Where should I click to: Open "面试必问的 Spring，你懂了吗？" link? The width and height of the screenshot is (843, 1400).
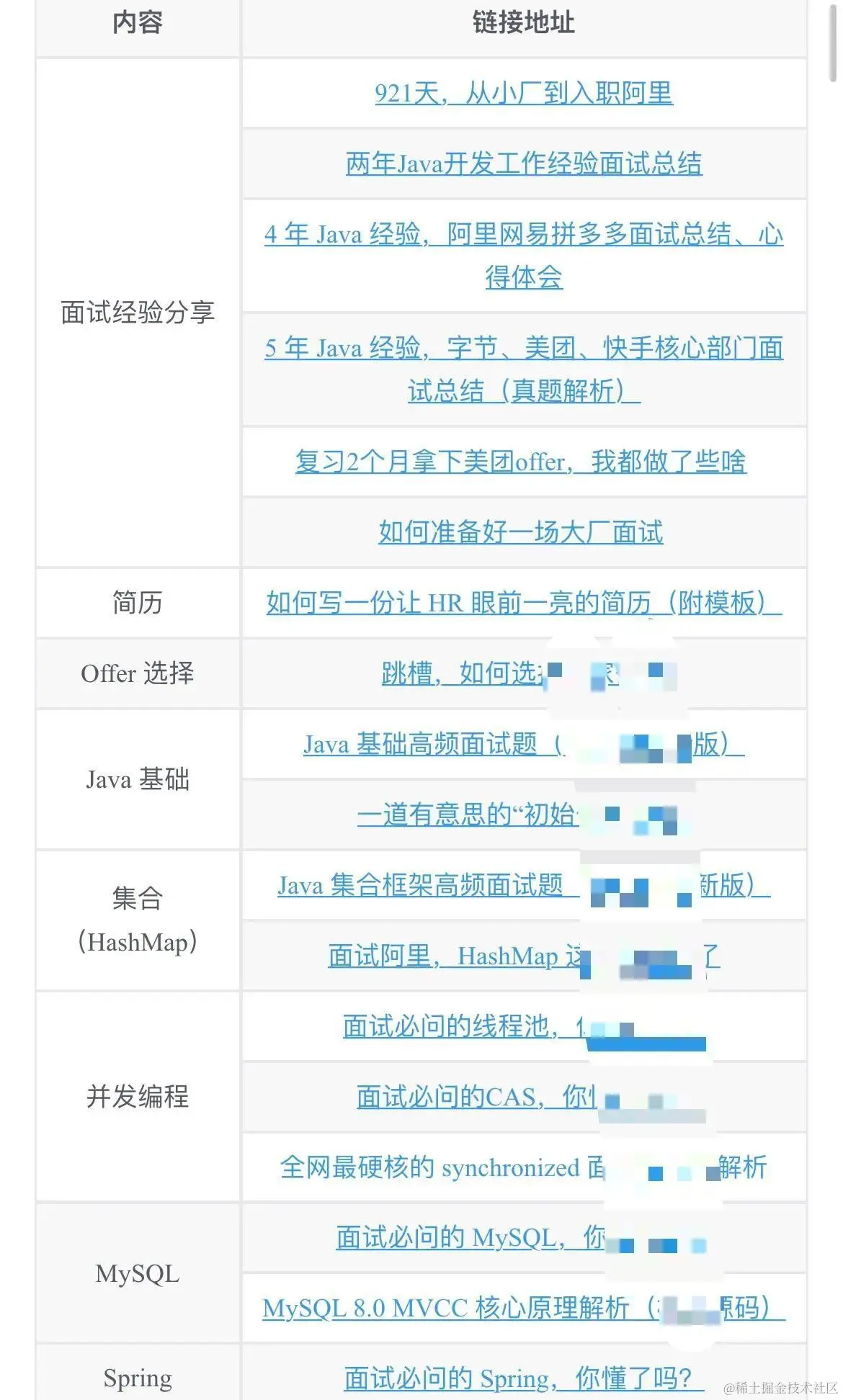point(517,1378)
